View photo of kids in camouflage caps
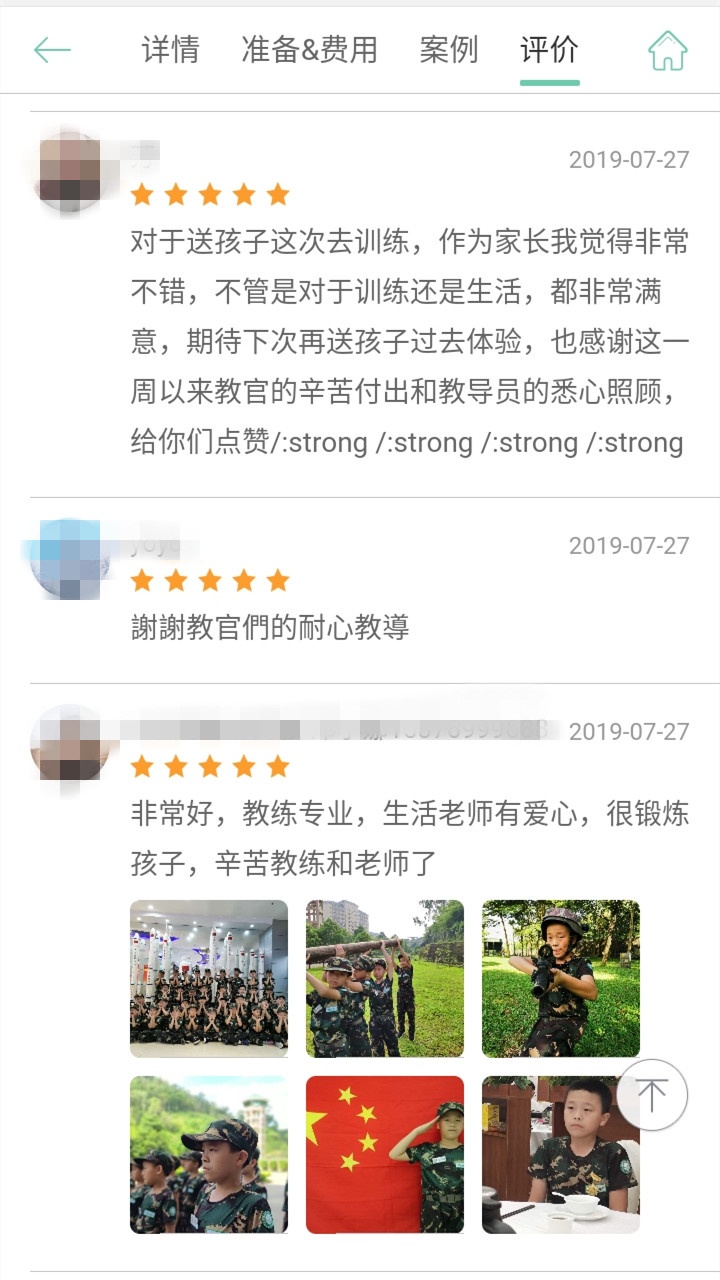This screenshot has width=720, height=1280. pos(209,1154)
